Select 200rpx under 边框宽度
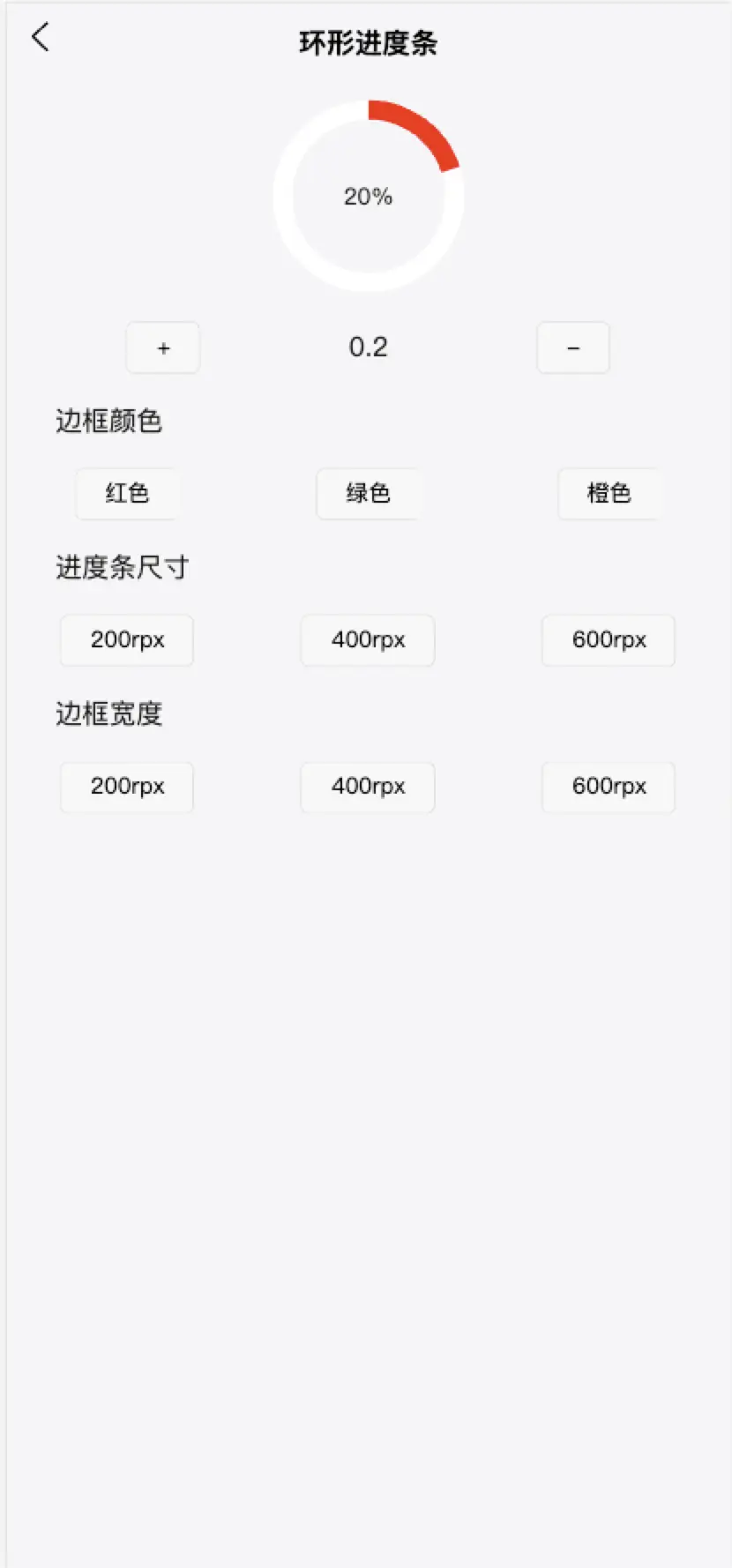 [x=127, y=786]
